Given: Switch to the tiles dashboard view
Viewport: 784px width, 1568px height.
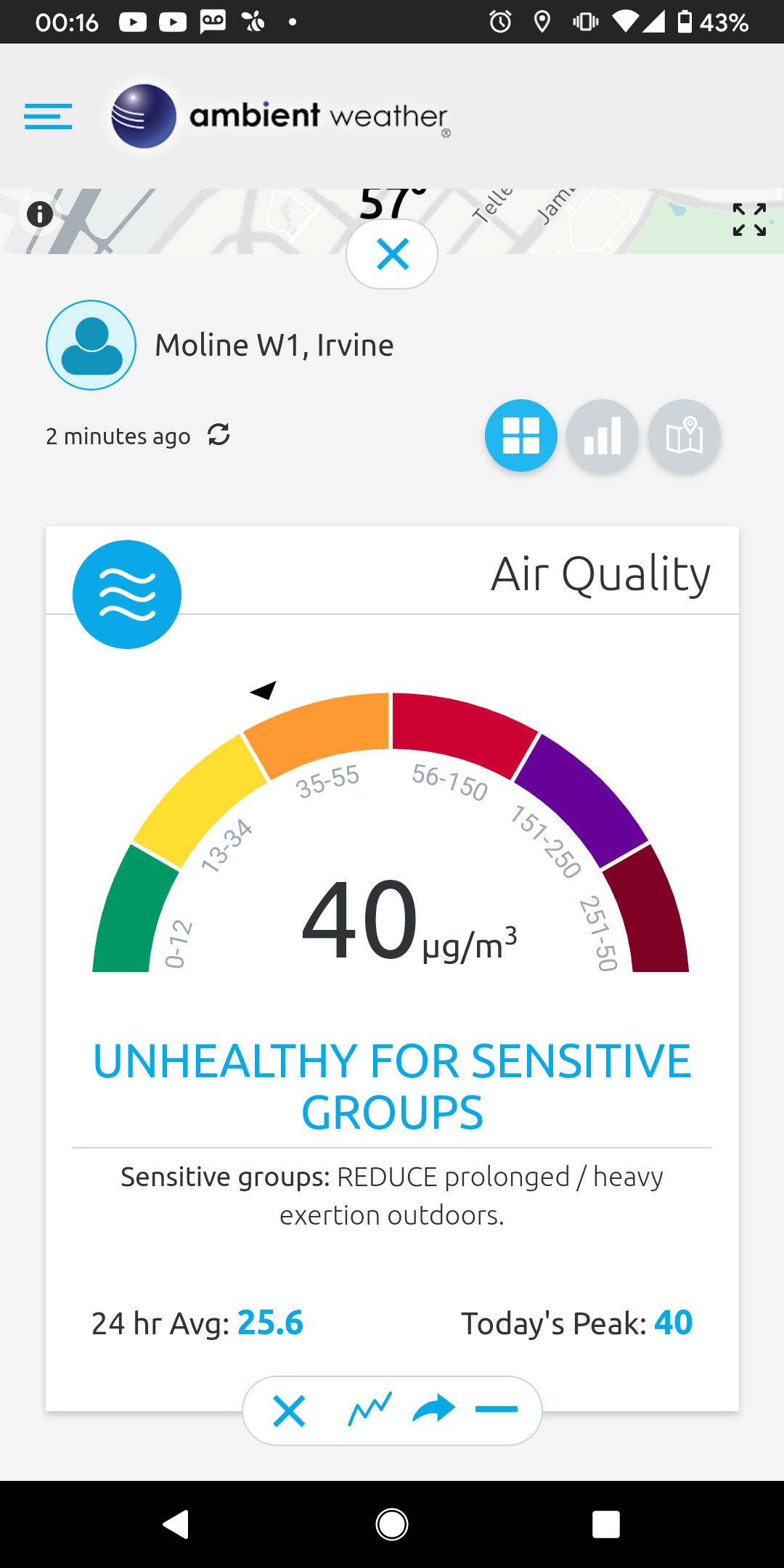Looking at the screenshot, I should (x=521, y=436).
